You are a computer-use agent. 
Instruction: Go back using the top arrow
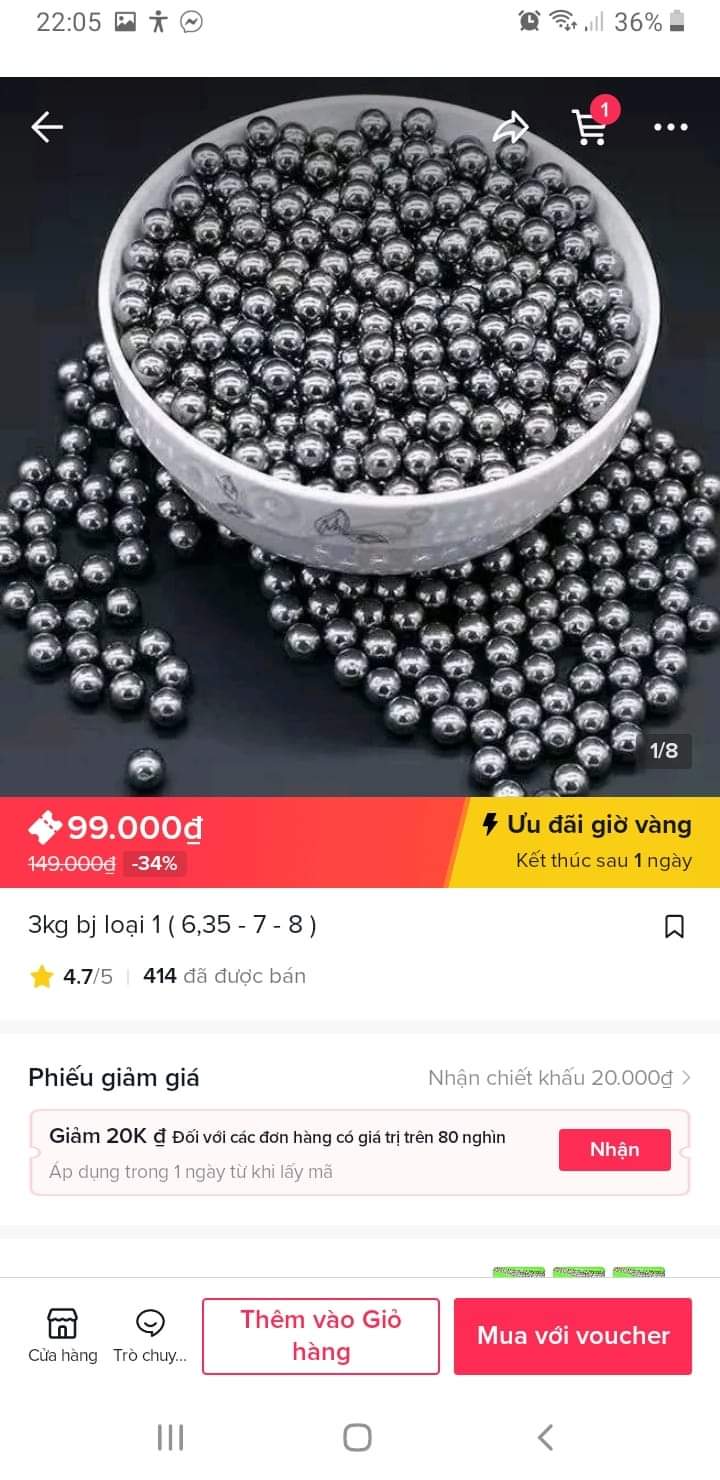47,127
